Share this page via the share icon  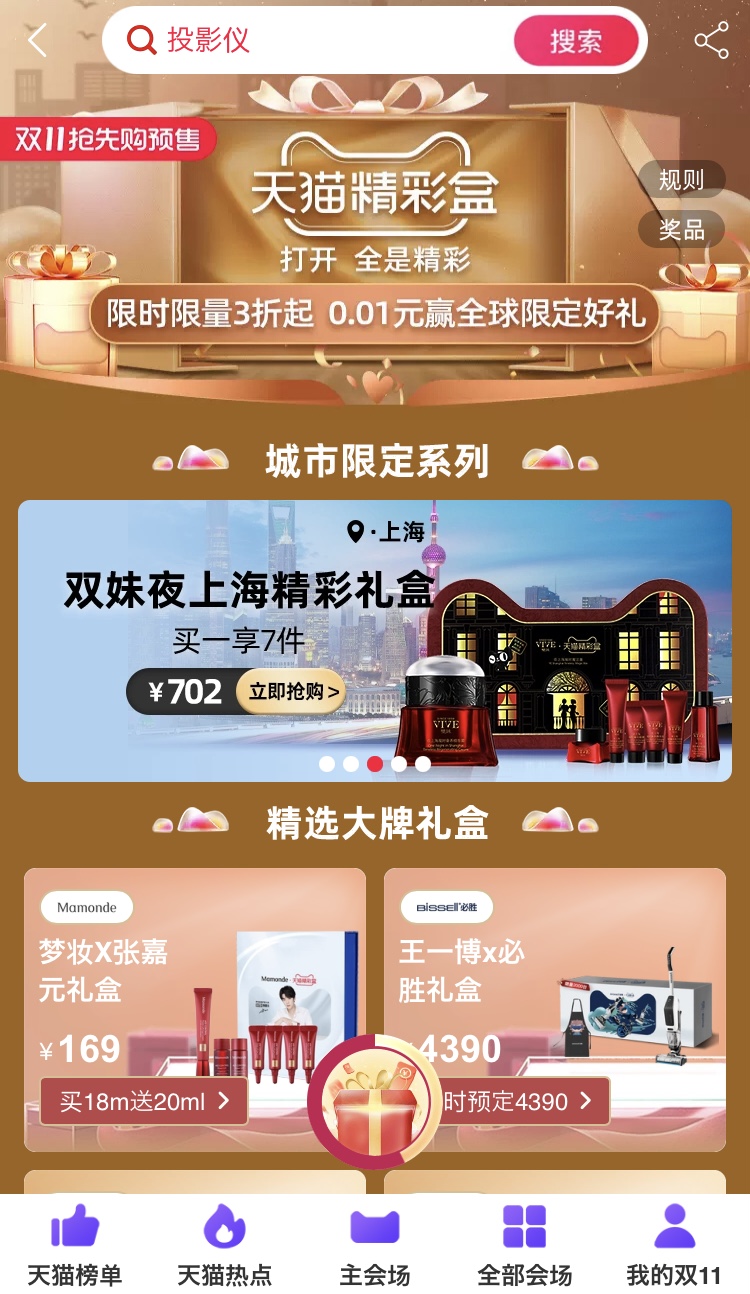tap(711, 41)
